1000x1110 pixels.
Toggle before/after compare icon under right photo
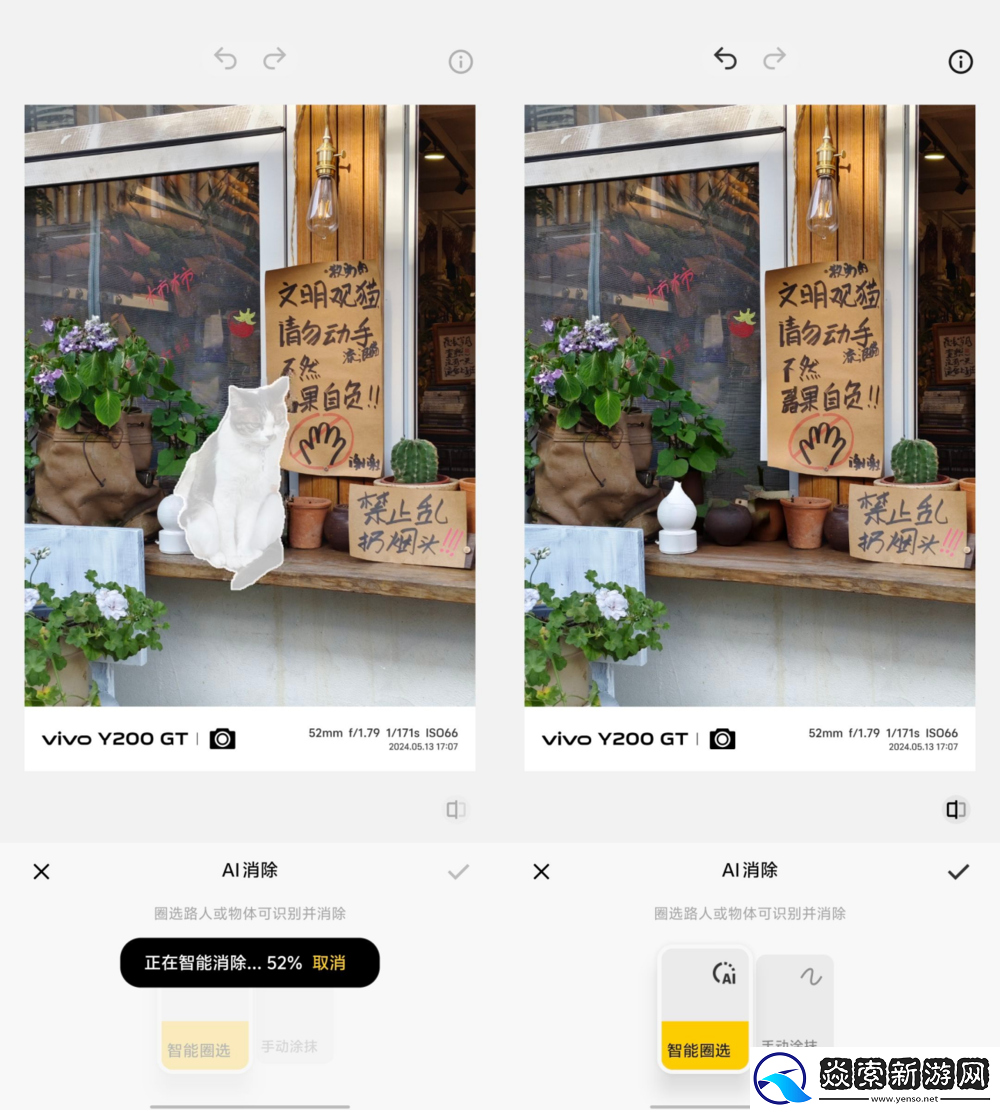pos(956,810)
